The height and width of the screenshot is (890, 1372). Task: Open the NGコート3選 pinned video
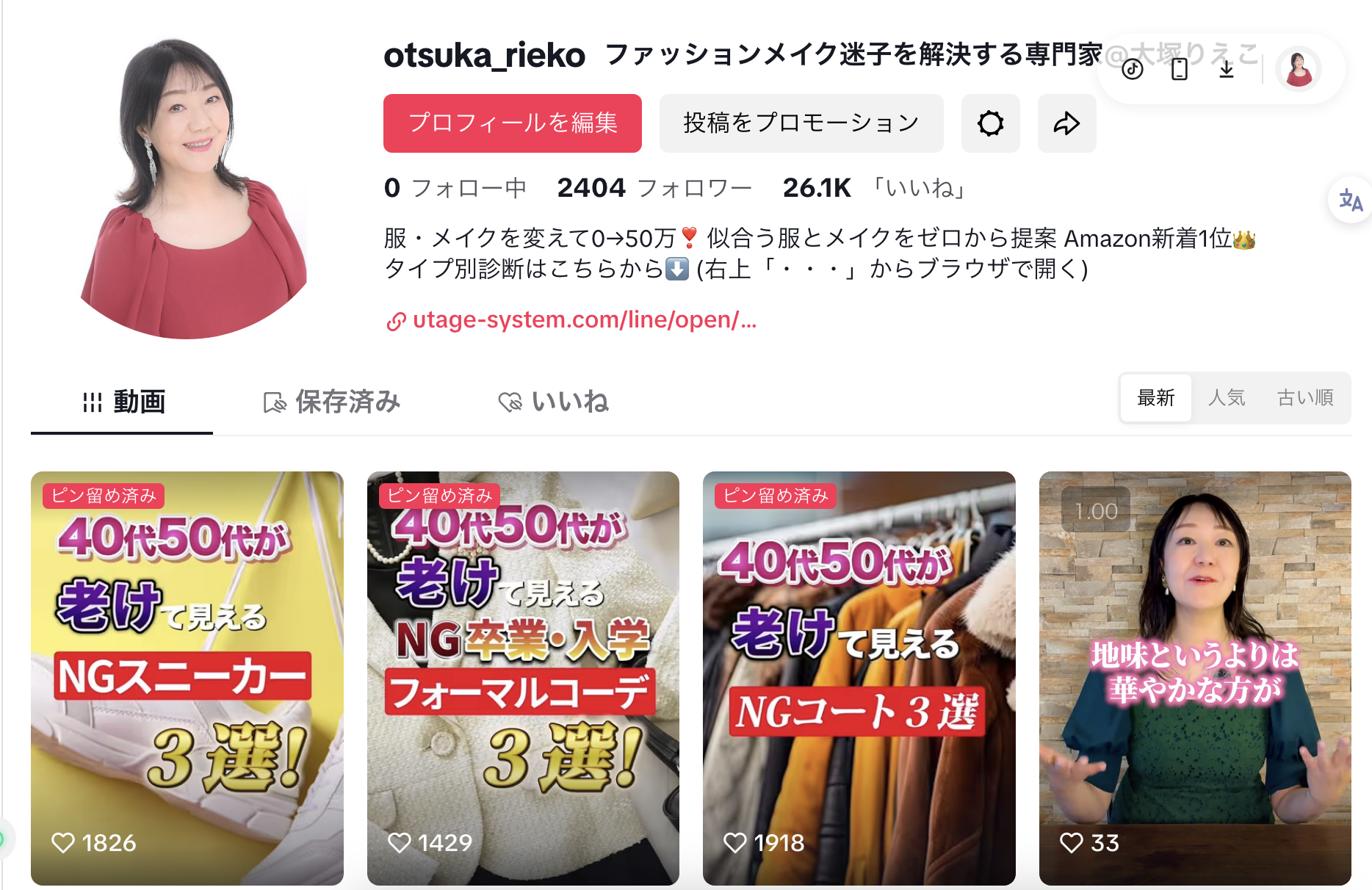pos(859,677)
